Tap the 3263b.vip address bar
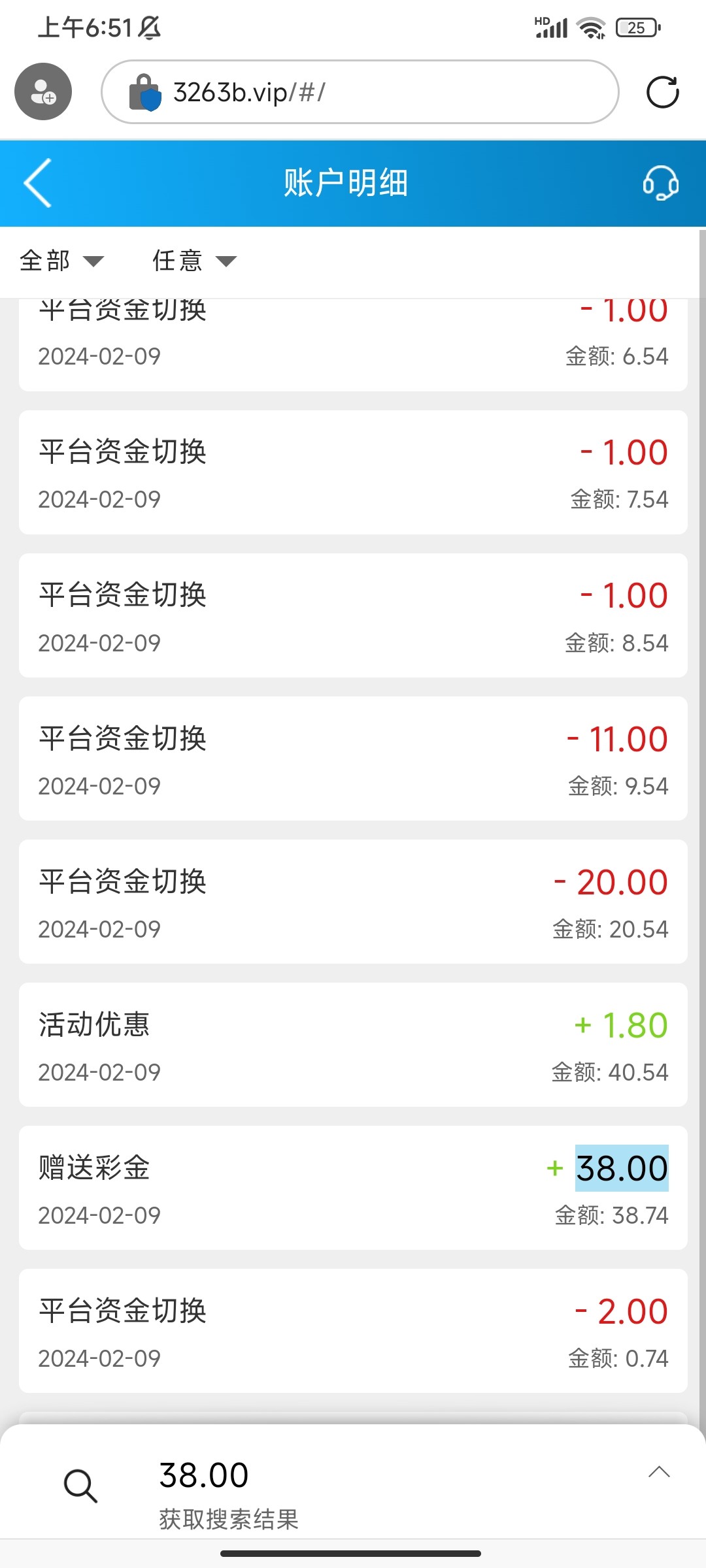Viewport: 706px width, 1568px height. coord(360,92)
